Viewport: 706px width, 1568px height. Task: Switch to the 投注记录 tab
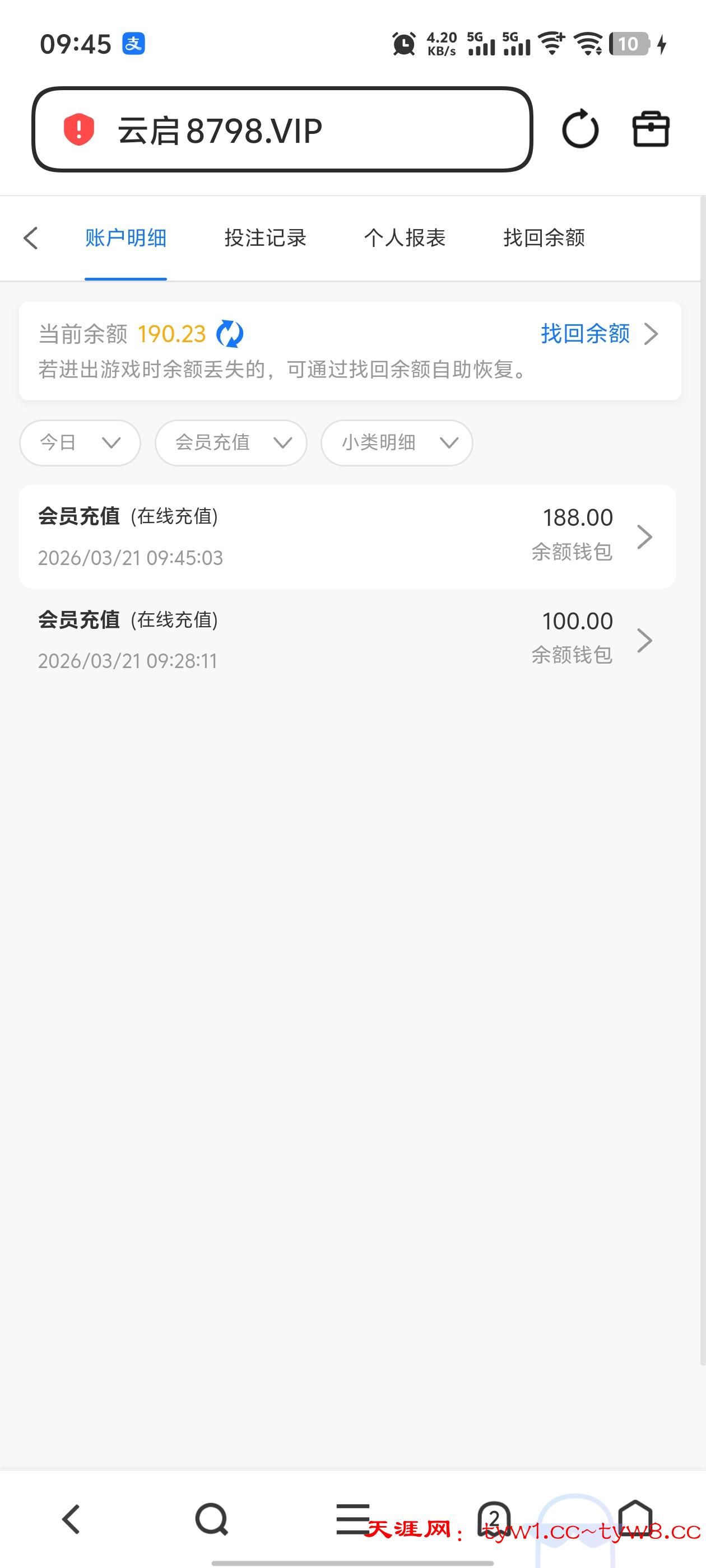(265, 238)
